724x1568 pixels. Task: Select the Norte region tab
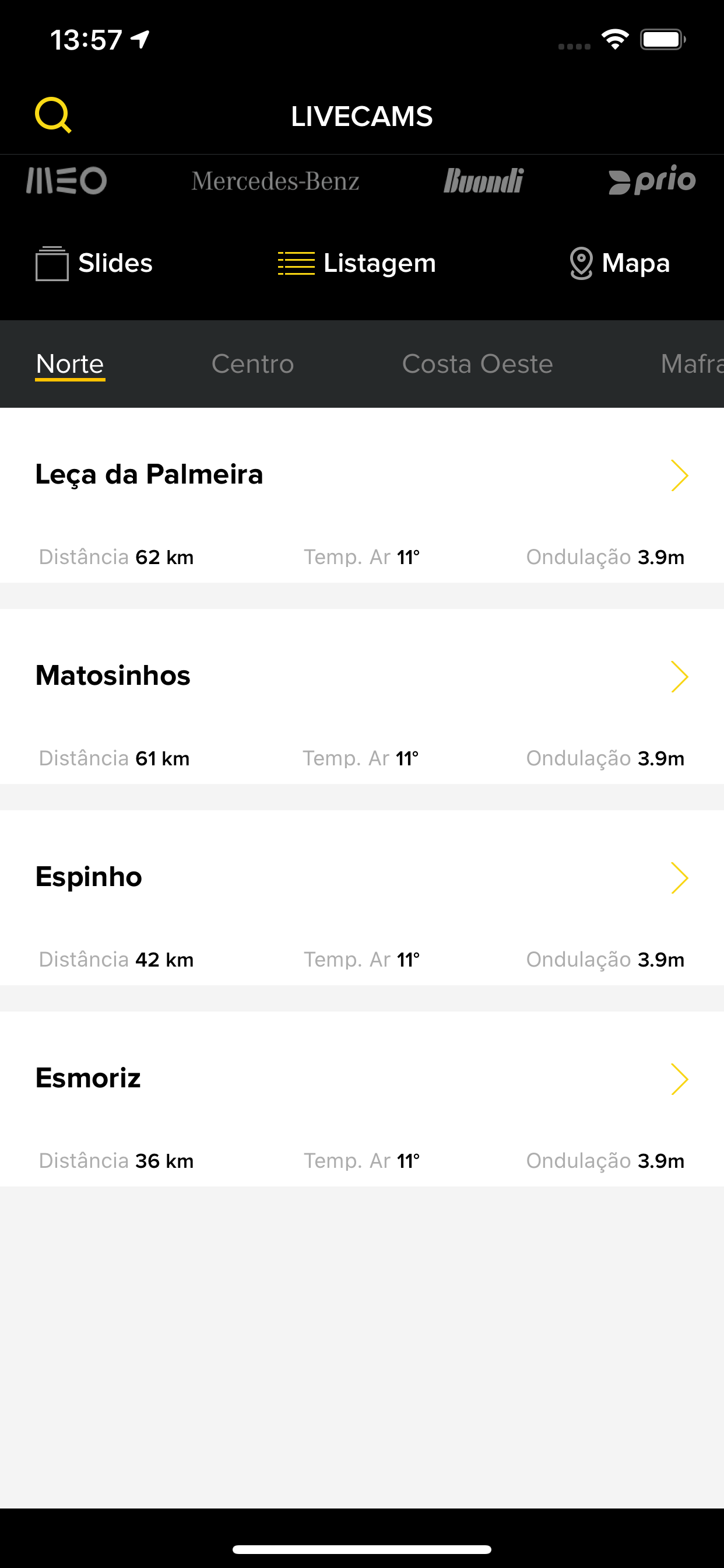[x=70, y=364]
